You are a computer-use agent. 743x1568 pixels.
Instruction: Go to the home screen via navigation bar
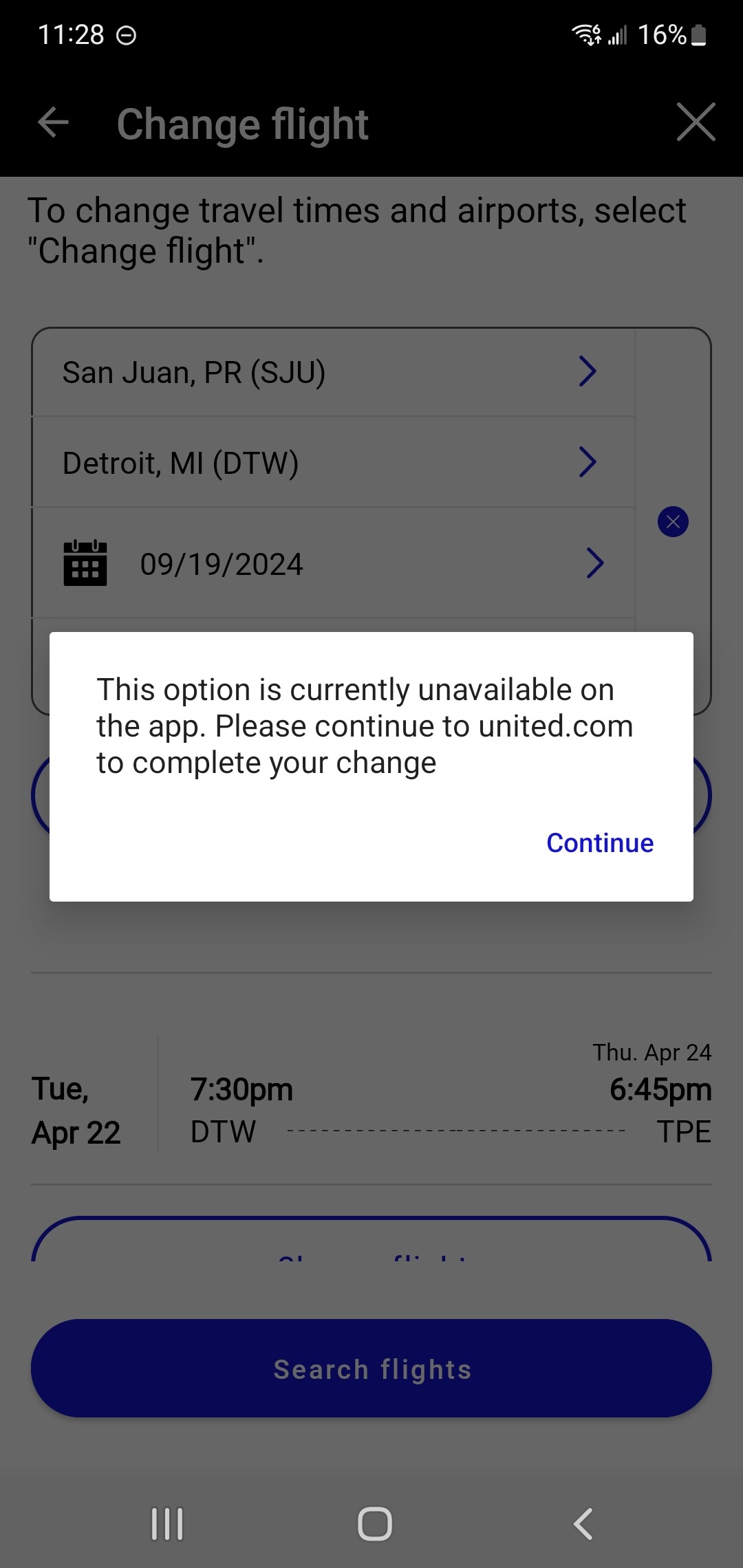point(375,1524)
